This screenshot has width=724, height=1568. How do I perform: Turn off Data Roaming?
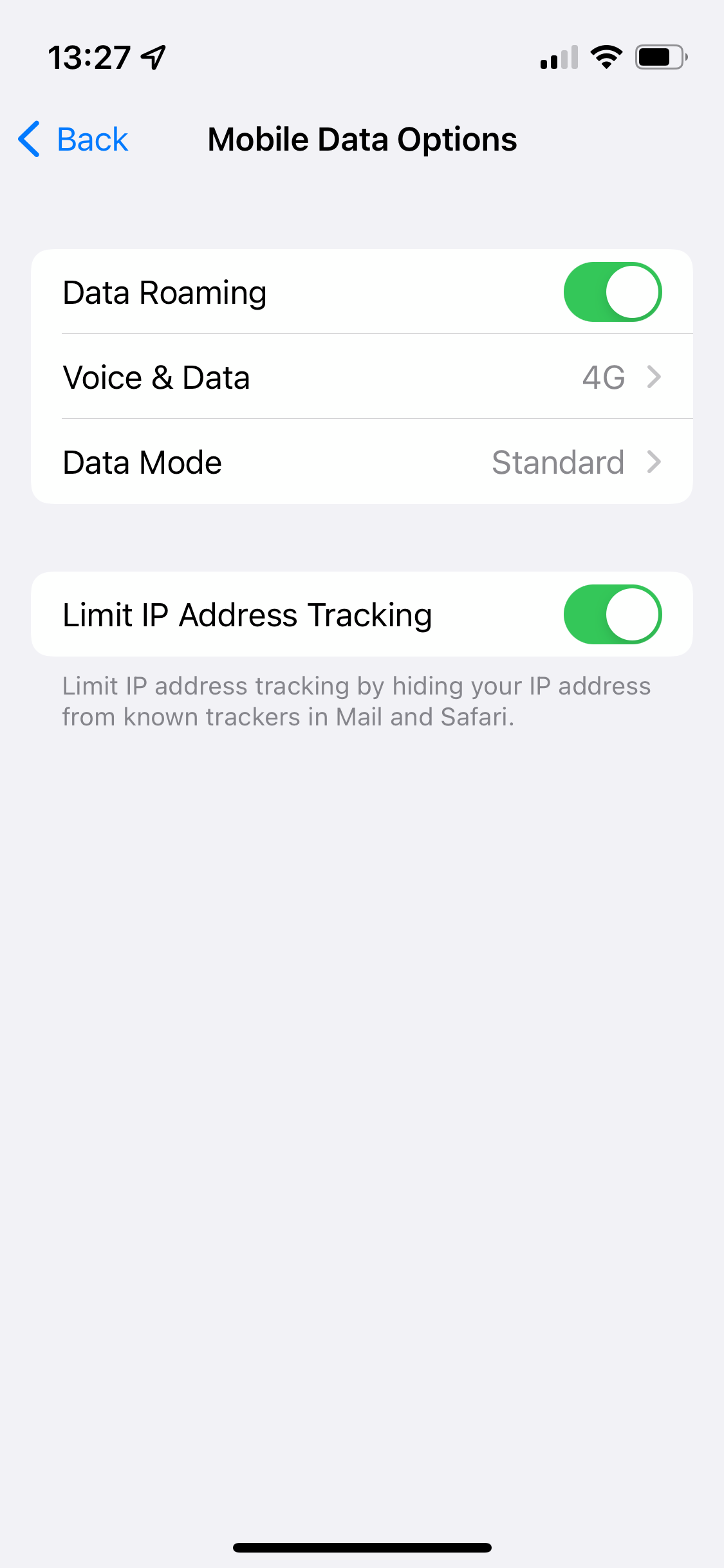[x=613, y=292]
